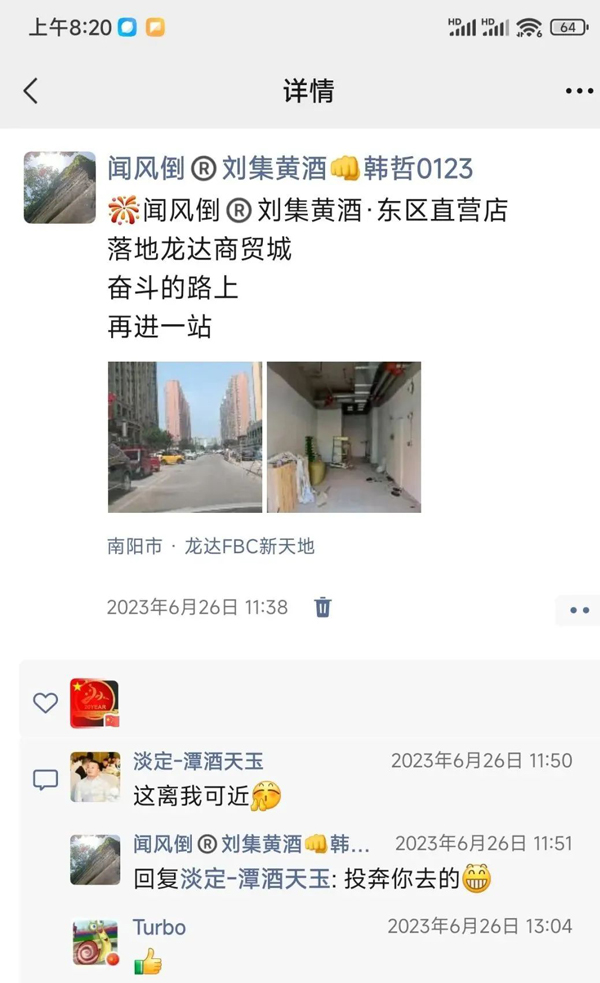Image resolution: width=600 pixels, height=983 pixels.
Task: Reply to the comment 这离我可近
Action: point(208,796)
